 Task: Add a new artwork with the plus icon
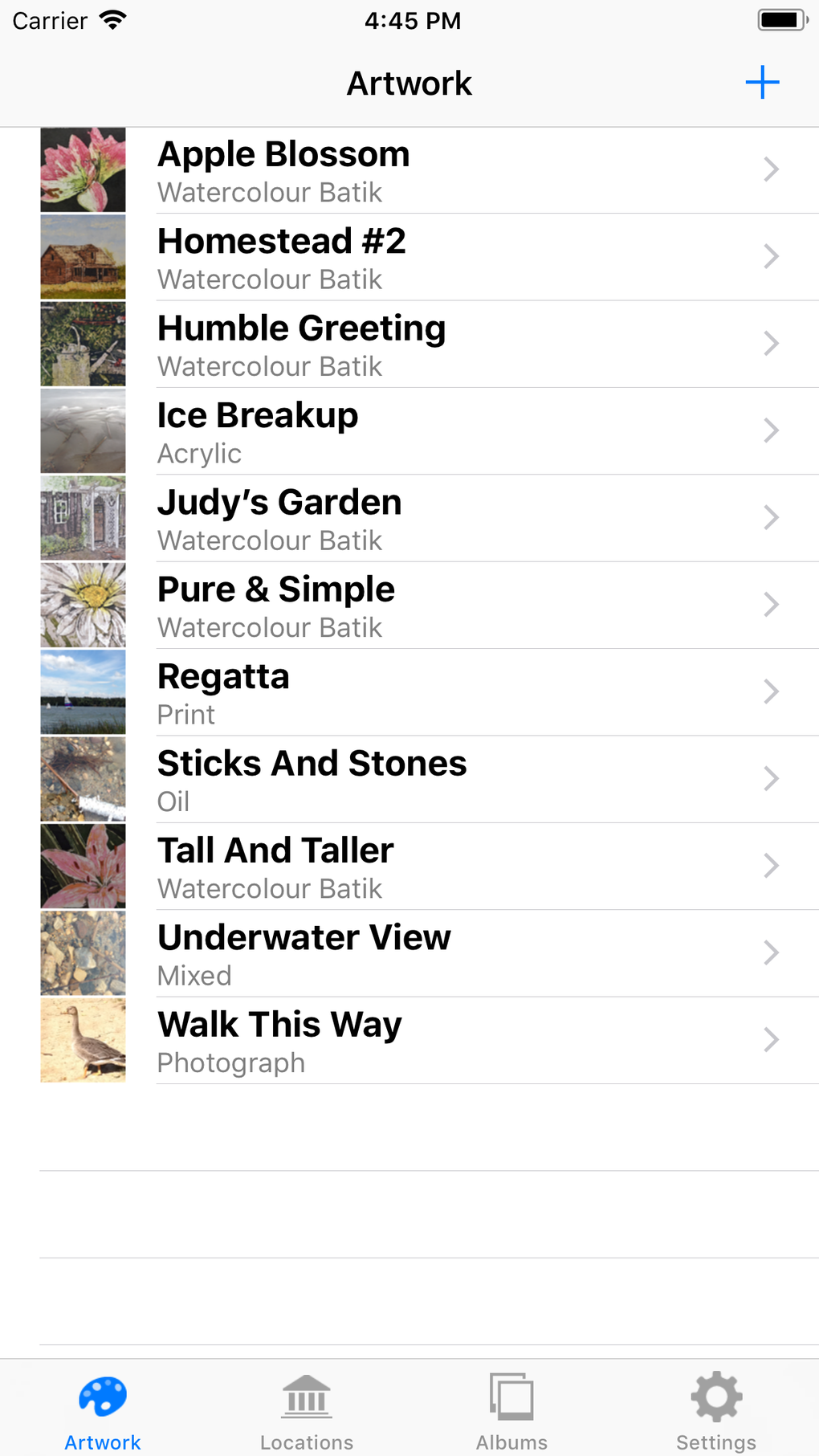coord(762,83)
